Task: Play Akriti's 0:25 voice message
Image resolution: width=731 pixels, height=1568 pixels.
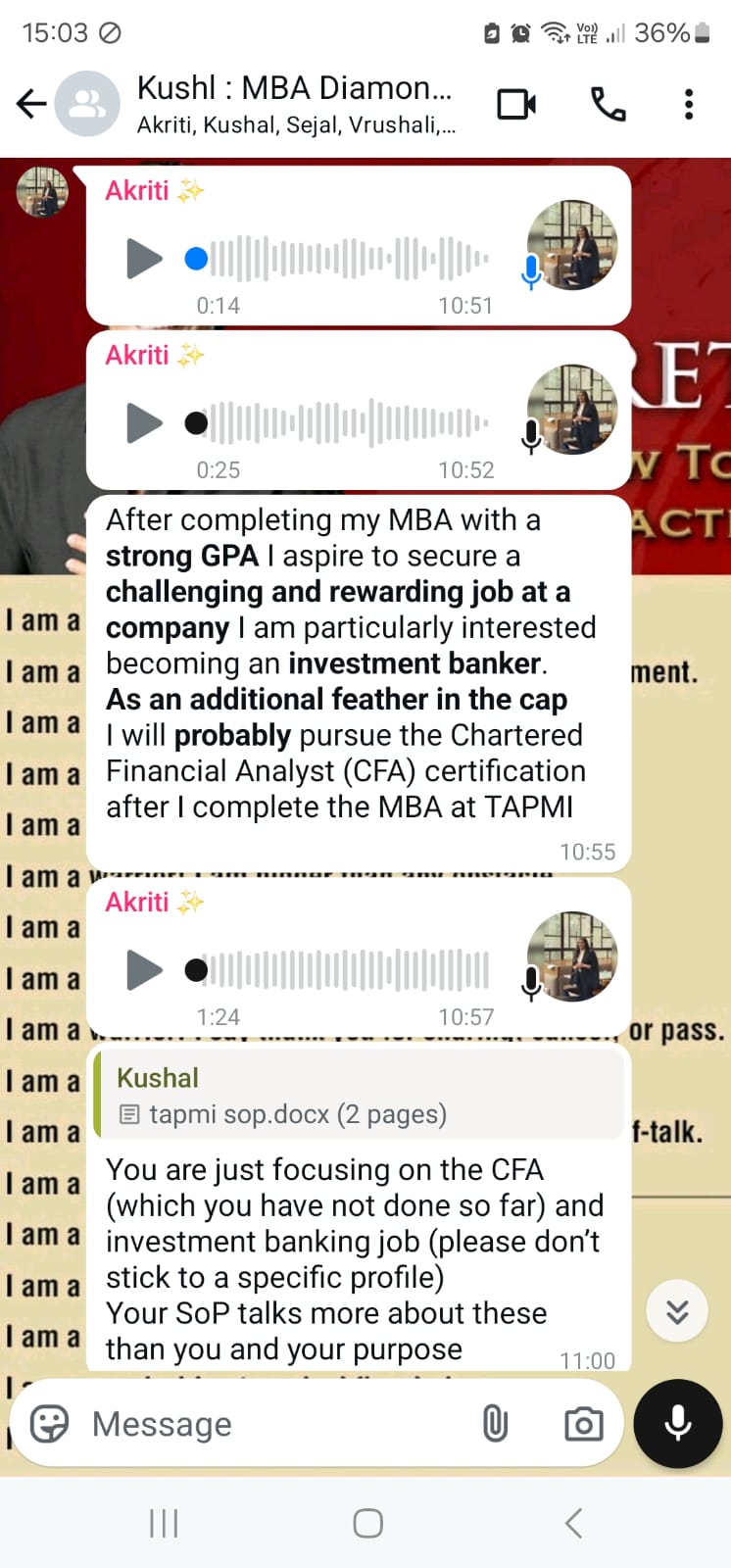Action: click(144, 423)
